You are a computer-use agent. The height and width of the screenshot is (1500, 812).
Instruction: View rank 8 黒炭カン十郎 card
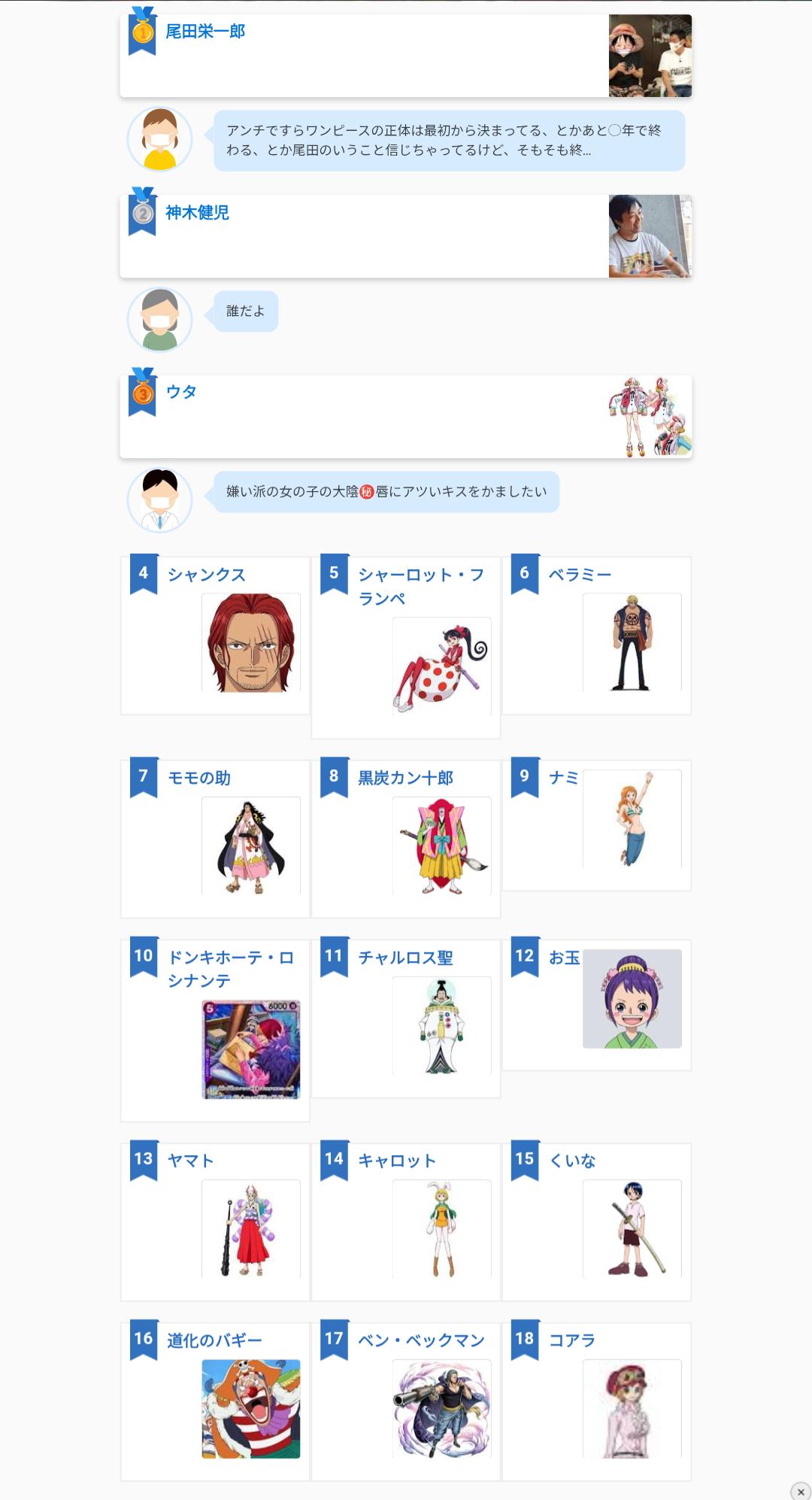[406, 839]
